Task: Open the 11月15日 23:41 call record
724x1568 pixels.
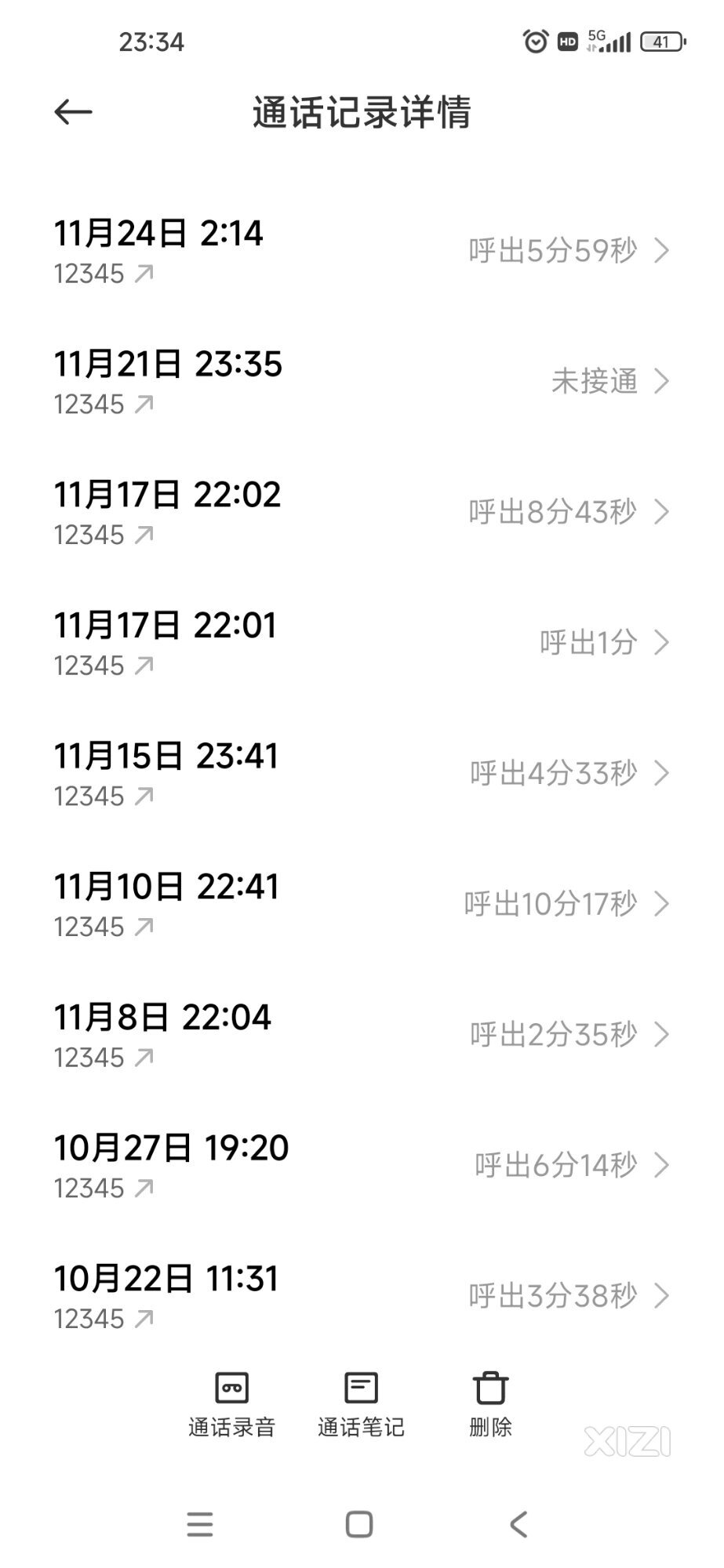Action: 362,774
